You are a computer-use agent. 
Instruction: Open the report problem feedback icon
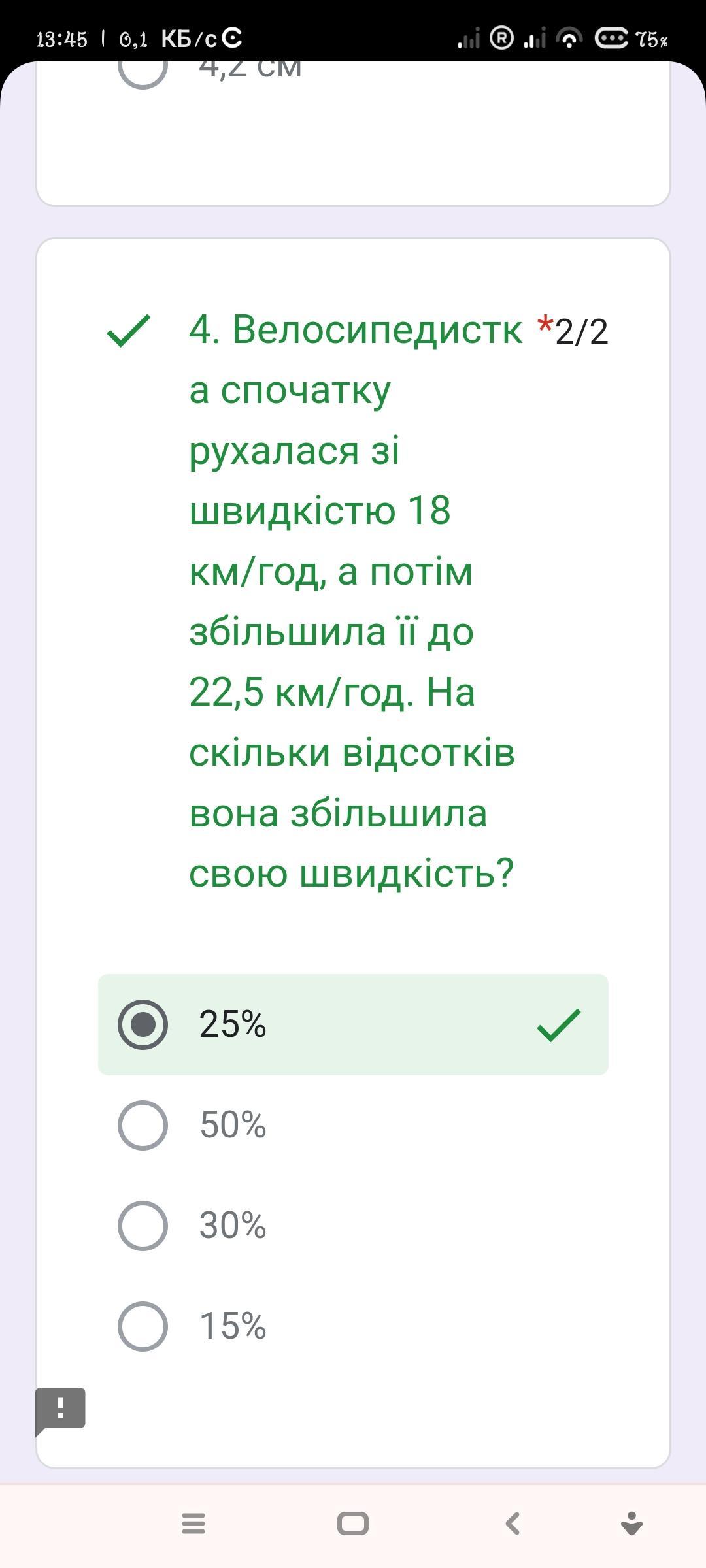coord(60,1412)
